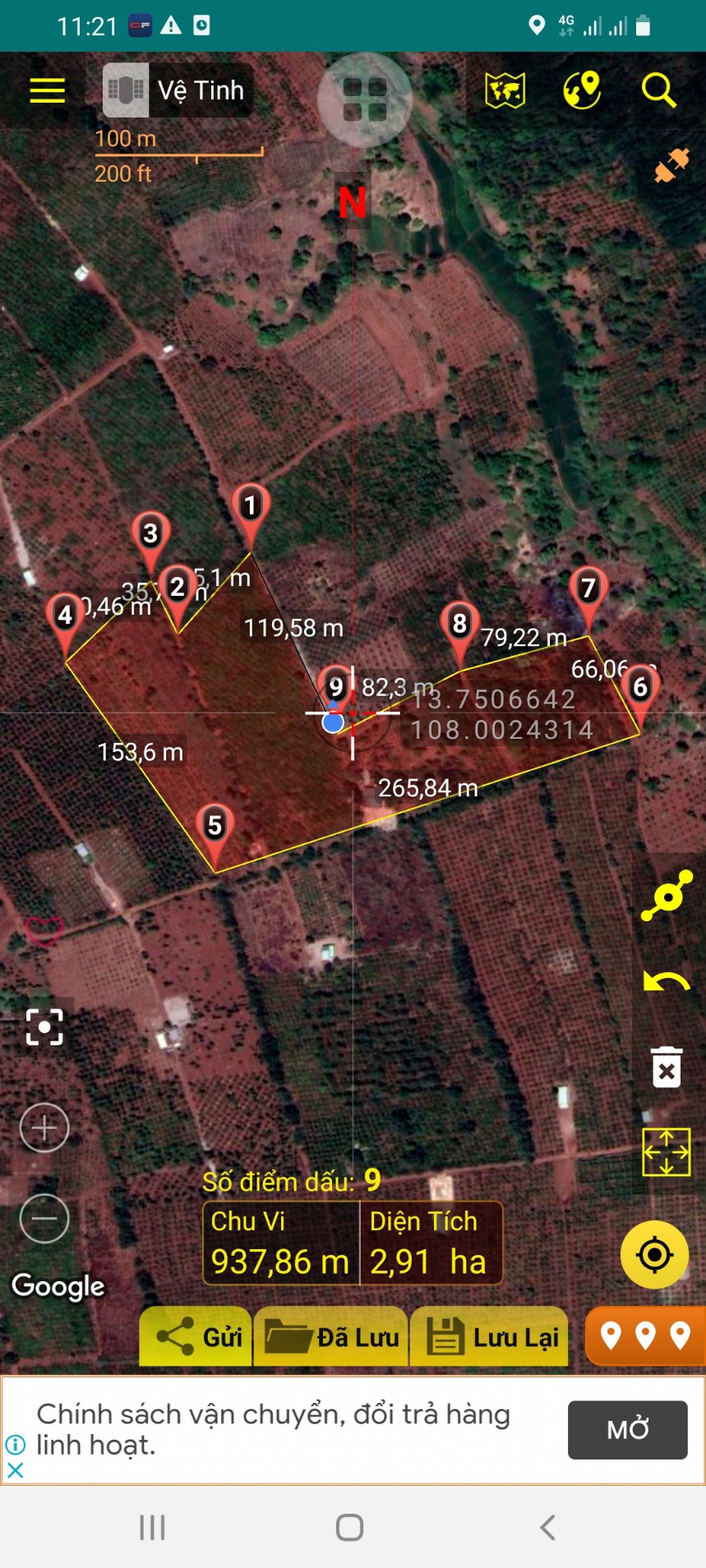Change the Vệ Tinh map type
The width and height of the screenshot is (706, 1568).
pos(178,90)
